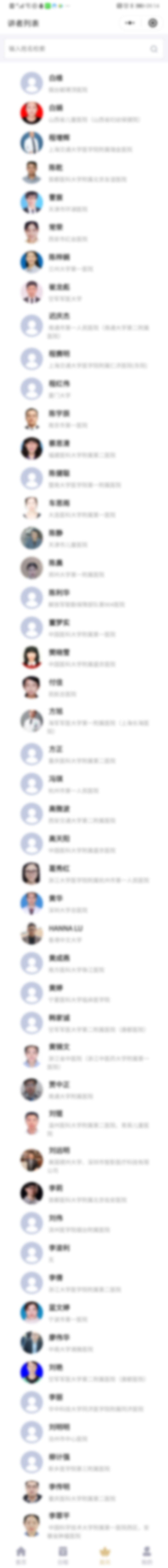This screenshot has width=168, height=1568.
Task: Open speaker 方悦's profile
Action: [x=56, y=711]
